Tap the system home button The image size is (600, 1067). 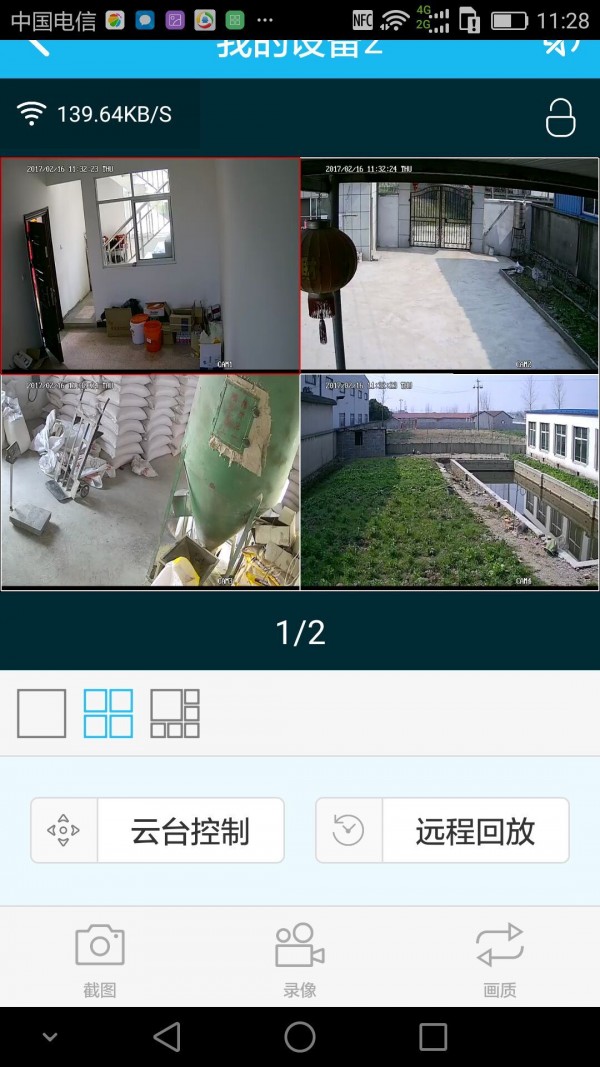pos(300,1037)
